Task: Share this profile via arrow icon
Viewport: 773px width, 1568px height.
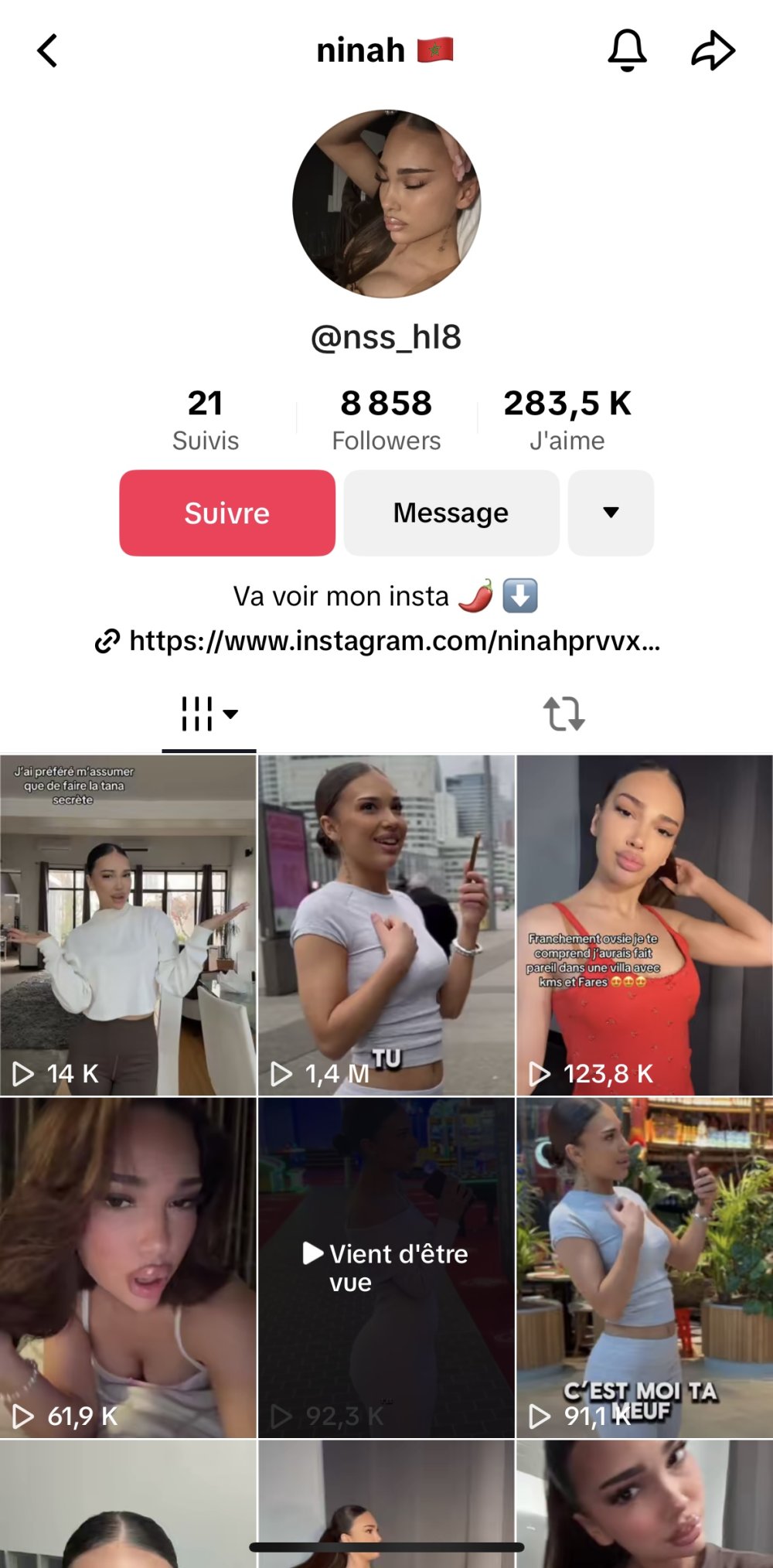Action: [712, 51]
